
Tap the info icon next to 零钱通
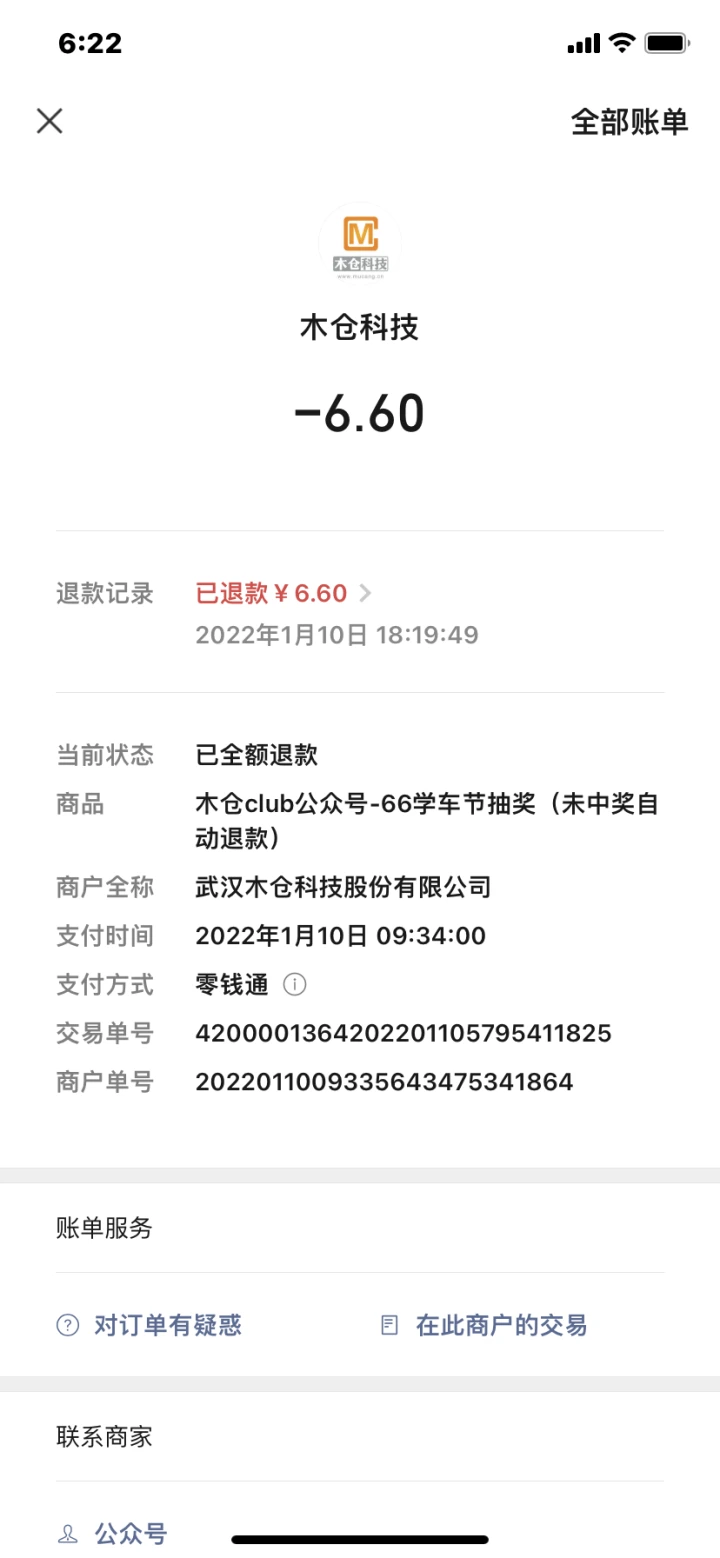point(294,985)
